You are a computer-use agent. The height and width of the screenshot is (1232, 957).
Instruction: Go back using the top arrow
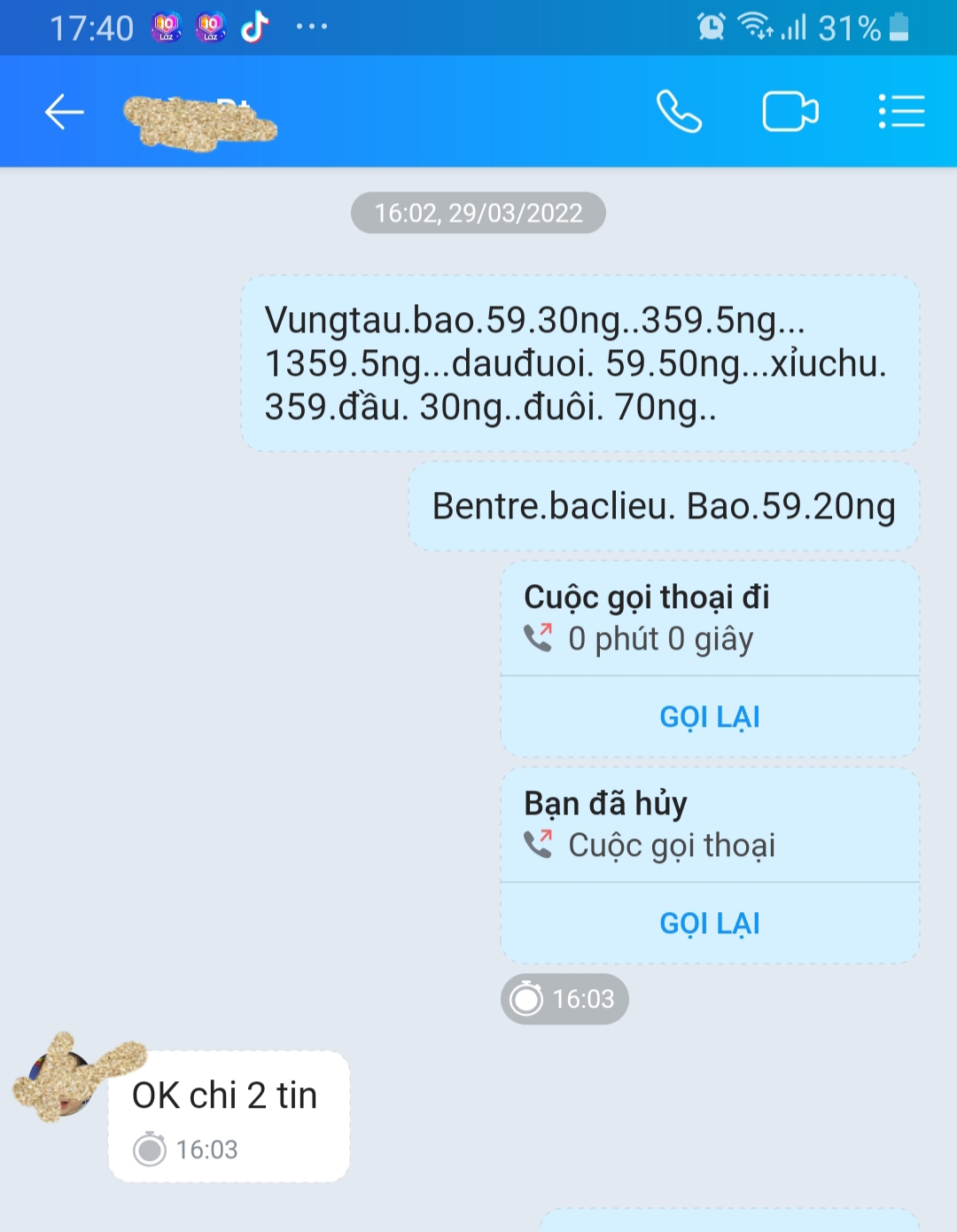click(x=64, y=113)
